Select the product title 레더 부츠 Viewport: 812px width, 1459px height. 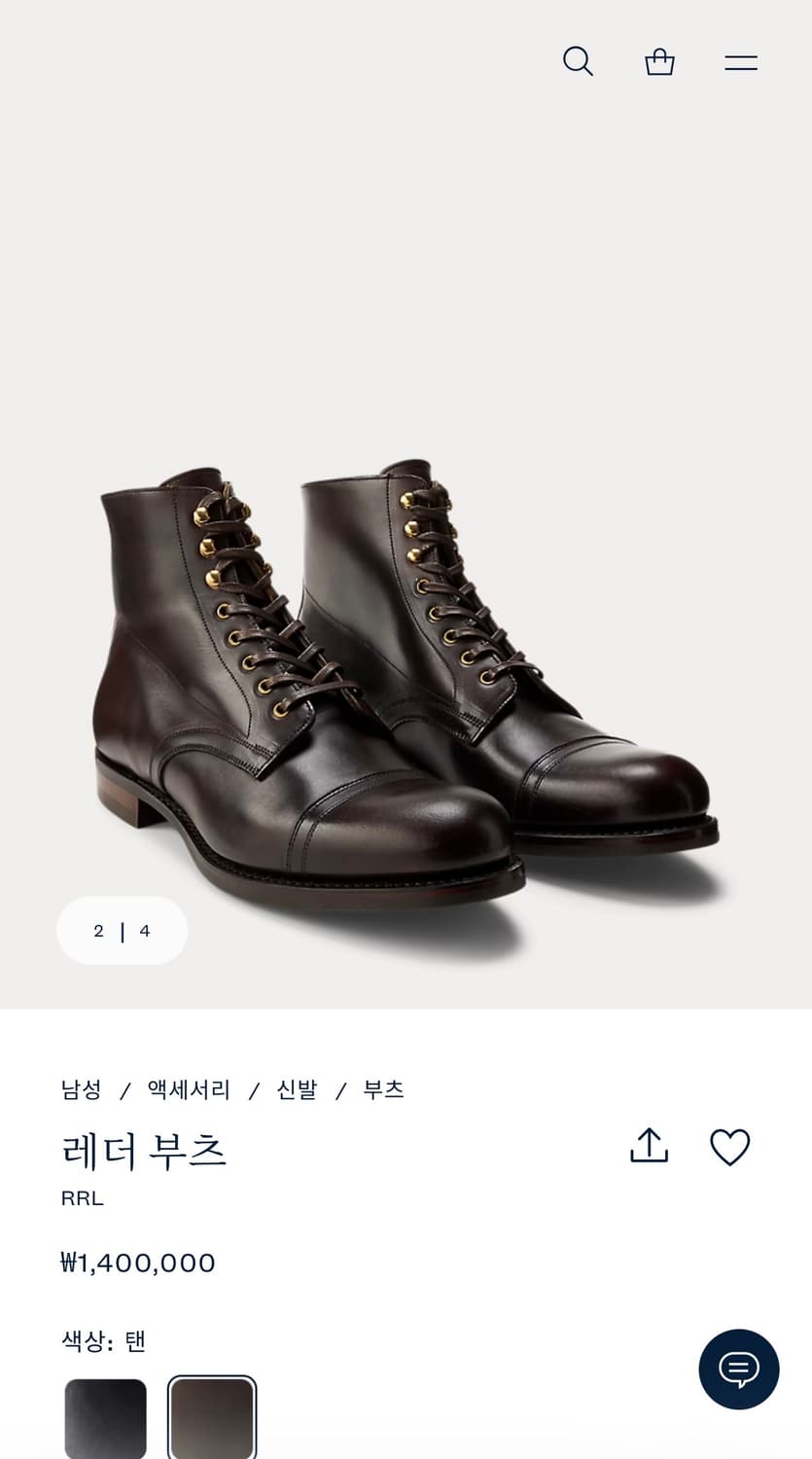(143, 1151)
